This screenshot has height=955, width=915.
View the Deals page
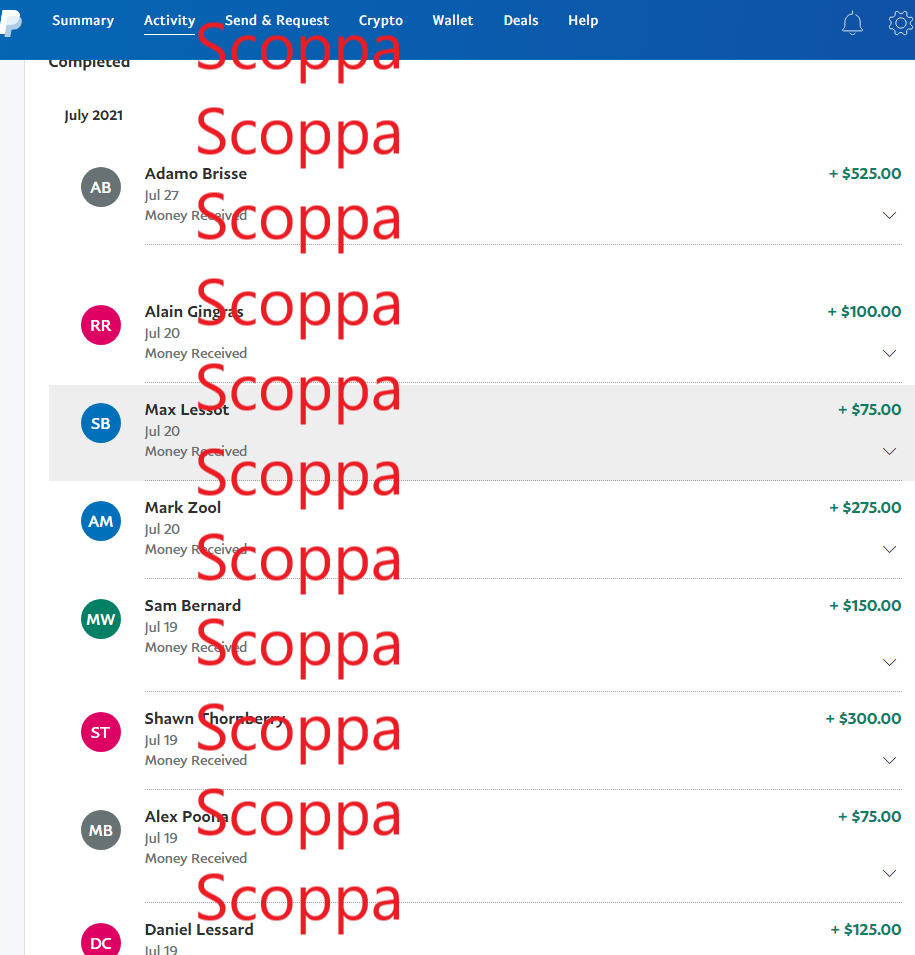tap(521, 20)
